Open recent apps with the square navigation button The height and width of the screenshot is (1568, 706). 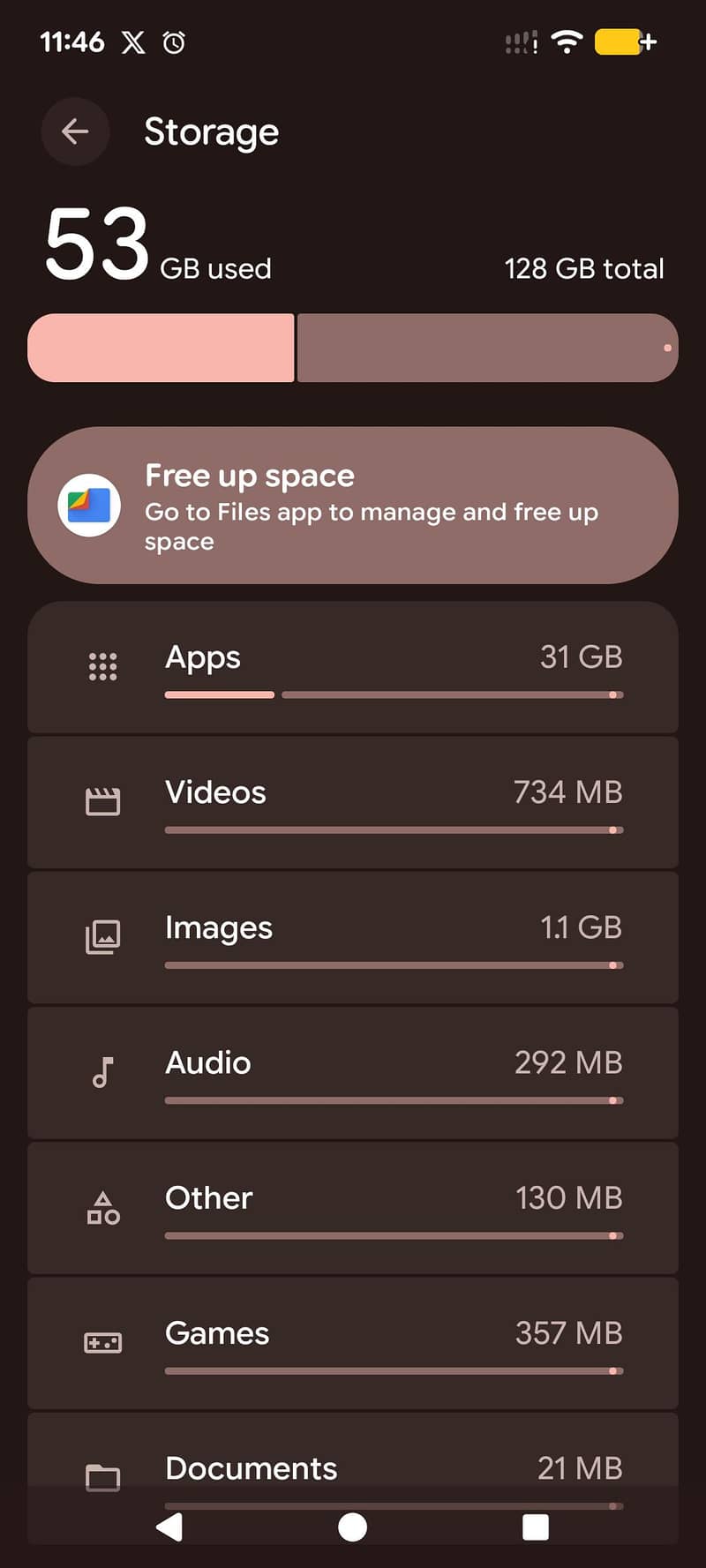coord(535,1526)
